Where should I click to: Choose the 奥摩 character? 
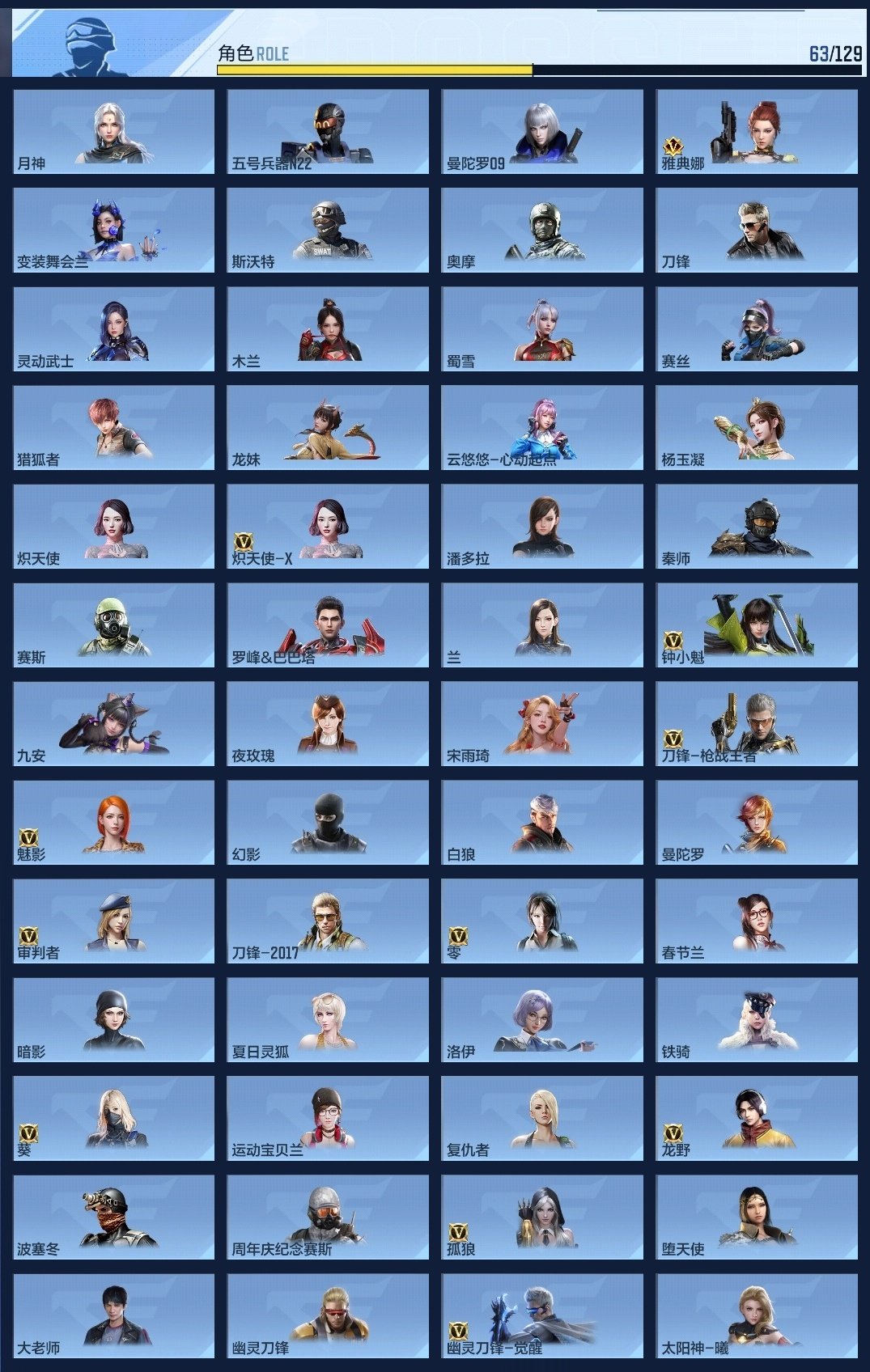(x=542, y=230)
